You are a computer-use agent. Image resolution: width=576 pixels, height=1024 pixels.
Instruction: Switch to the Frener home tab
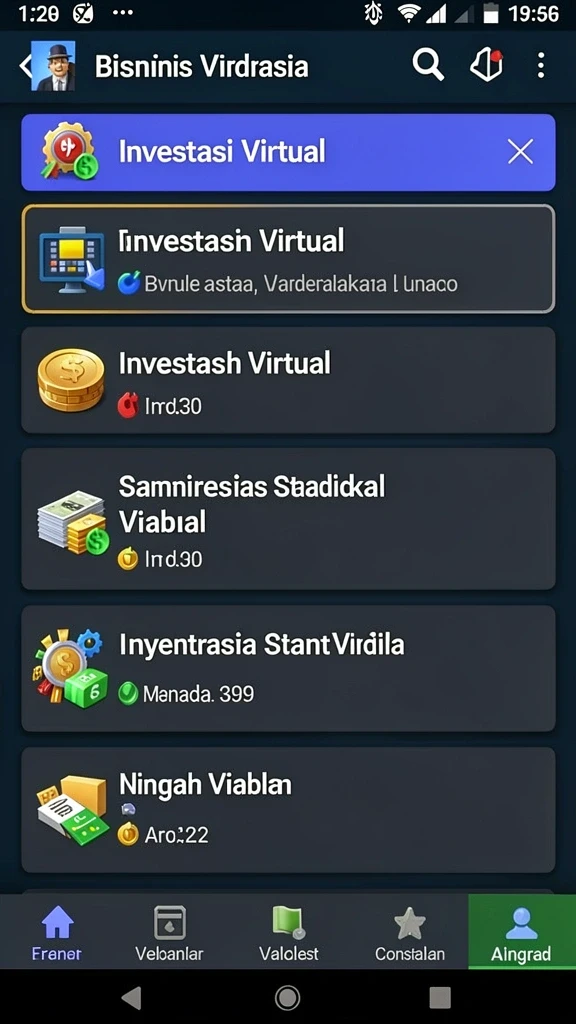57,933
